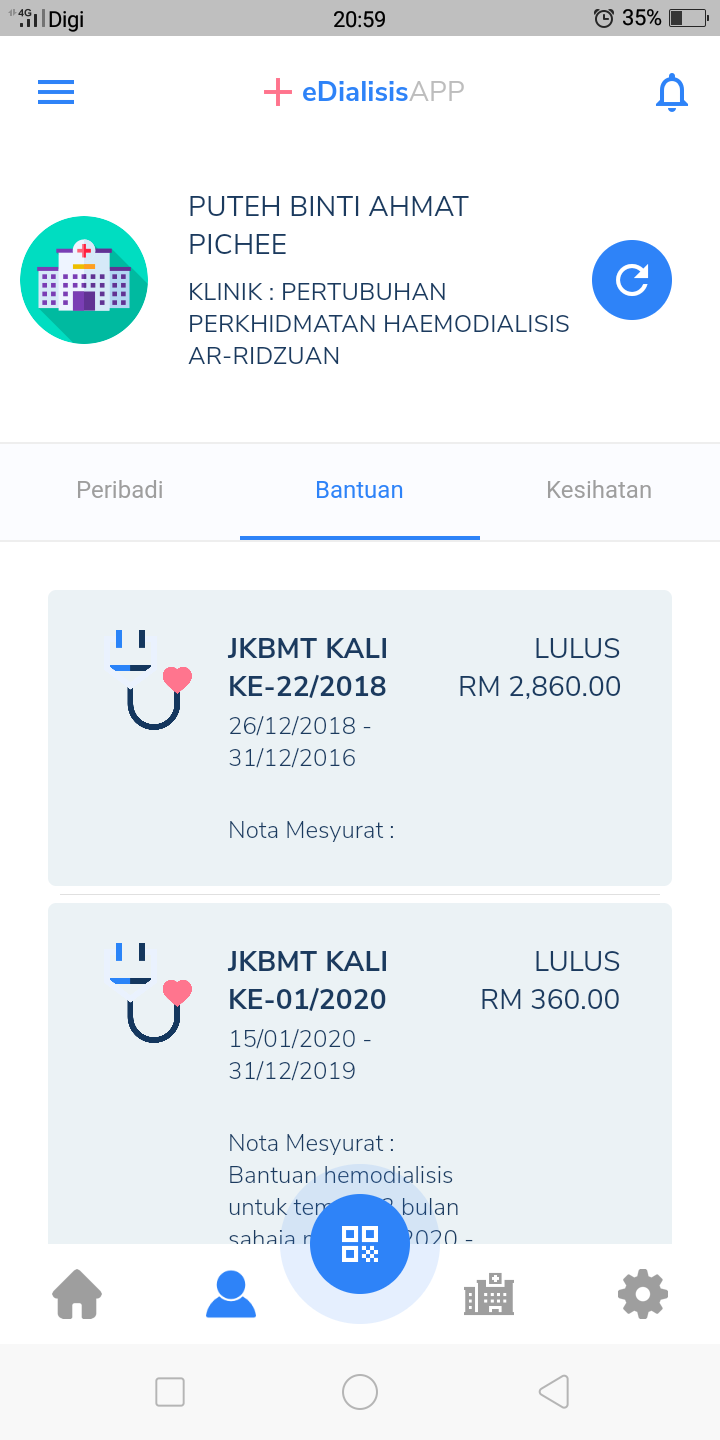
Task: Open the QR code scanner button
Action: pos(360,1245)
